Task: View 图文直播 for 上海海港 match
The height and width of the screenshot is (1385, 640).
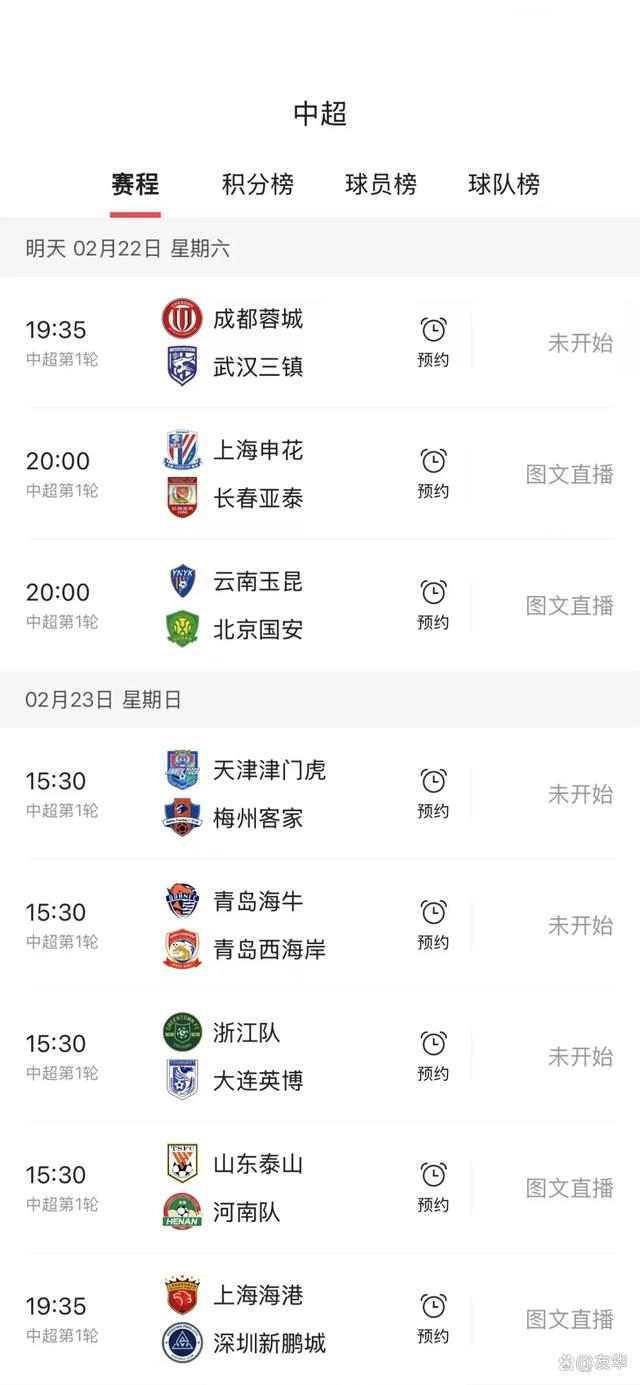Action: [x=569, y=1319]
